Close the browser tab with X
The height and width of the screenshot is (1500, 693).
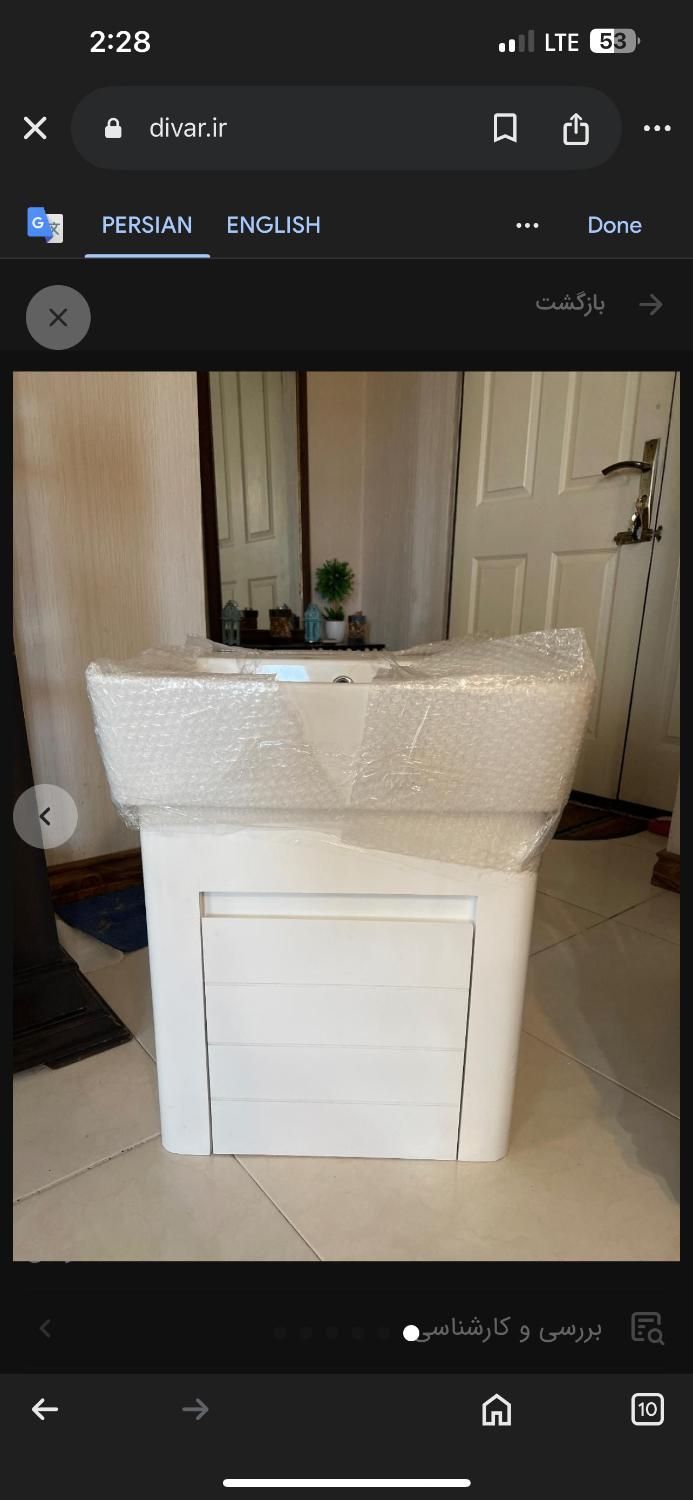(35, 128)
